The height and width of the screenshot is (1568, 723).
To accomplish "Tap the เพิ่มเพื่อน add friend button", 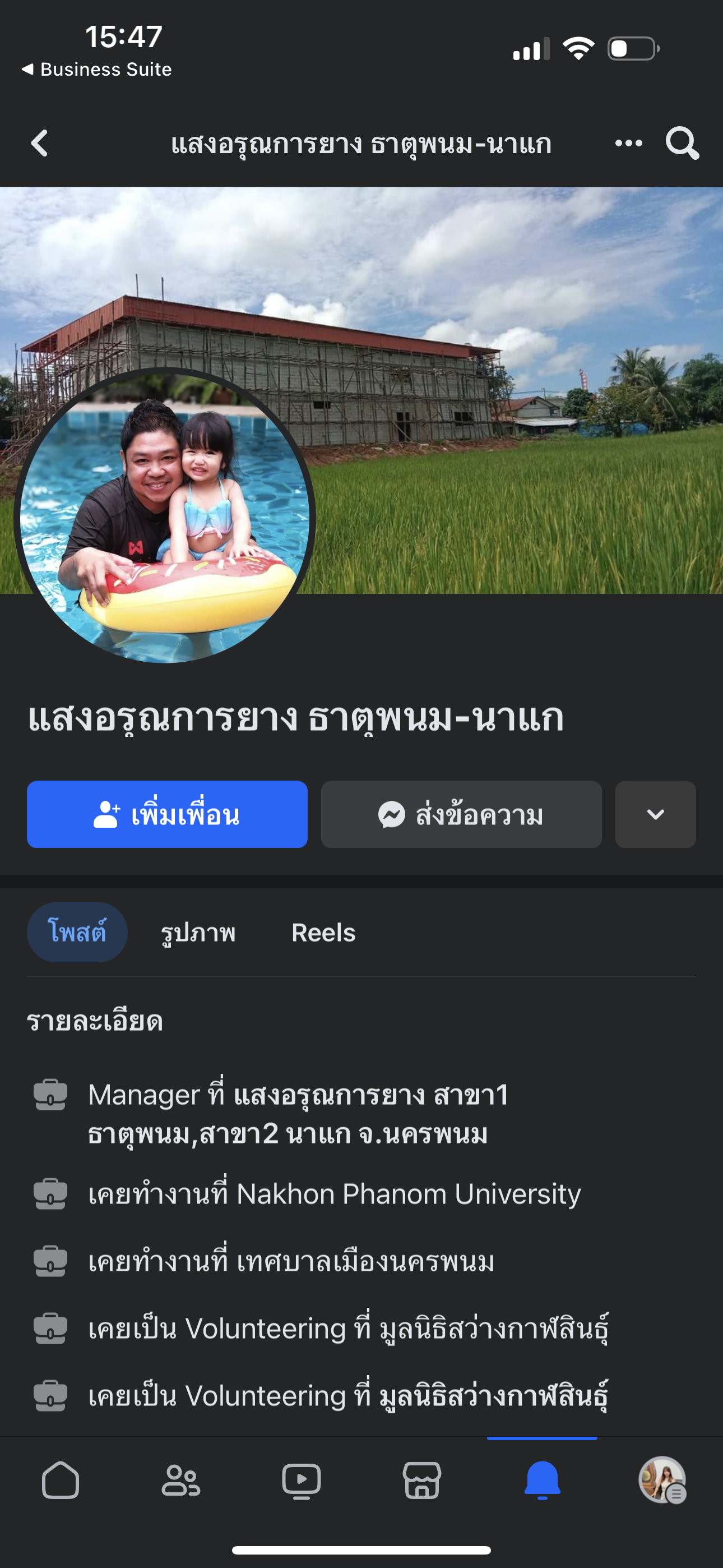I will coord(167,814).
